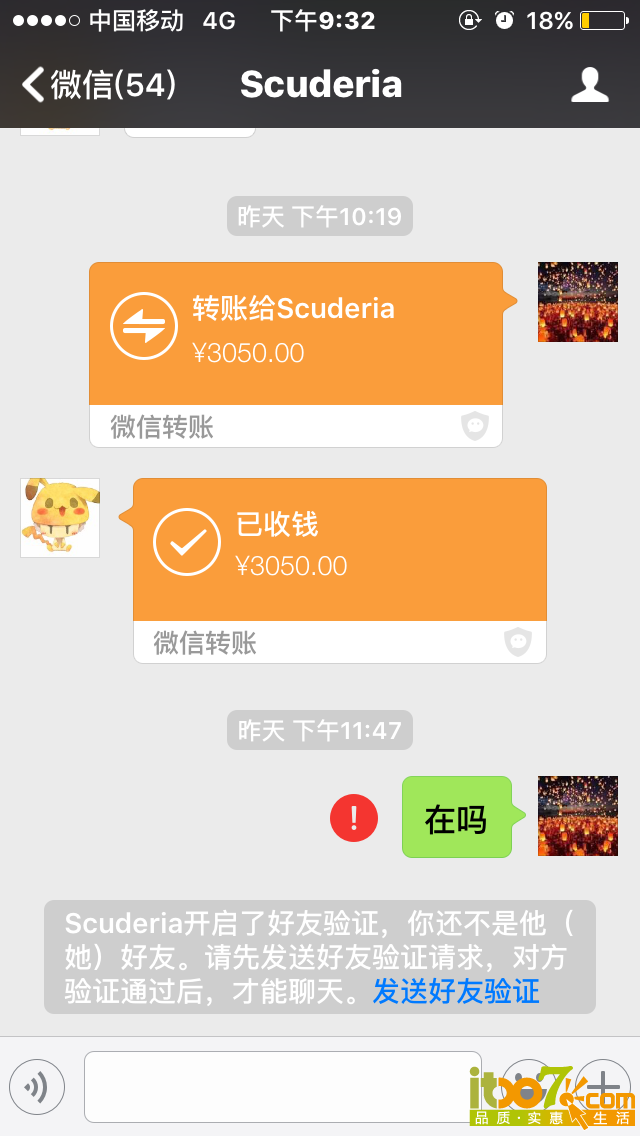Tap the red failed-message alert icon
This screenshot has height=1136, width=640.
[x=354, y=819]
